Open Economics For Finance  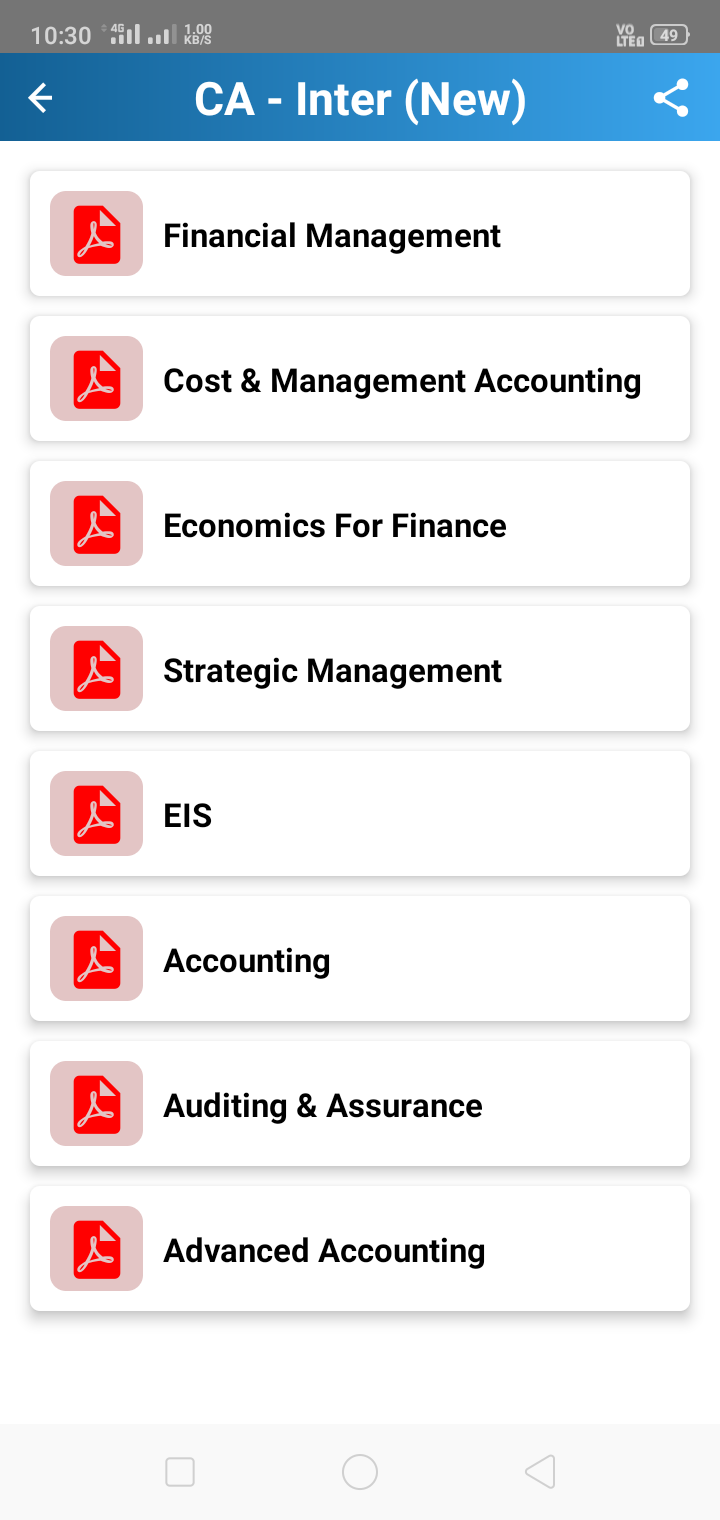tap(360, 524)
